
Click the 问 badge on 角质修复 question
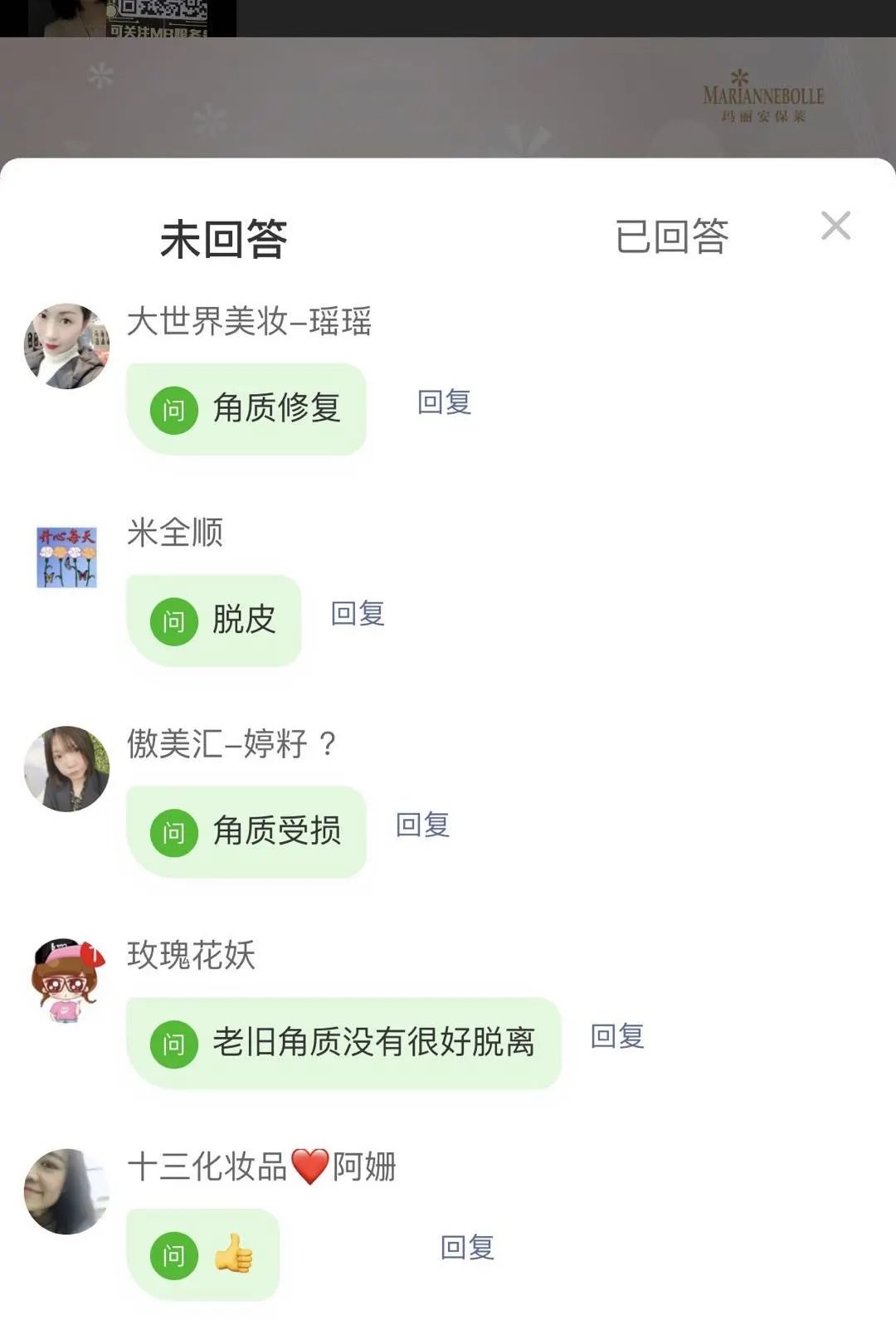coord(173,408)
